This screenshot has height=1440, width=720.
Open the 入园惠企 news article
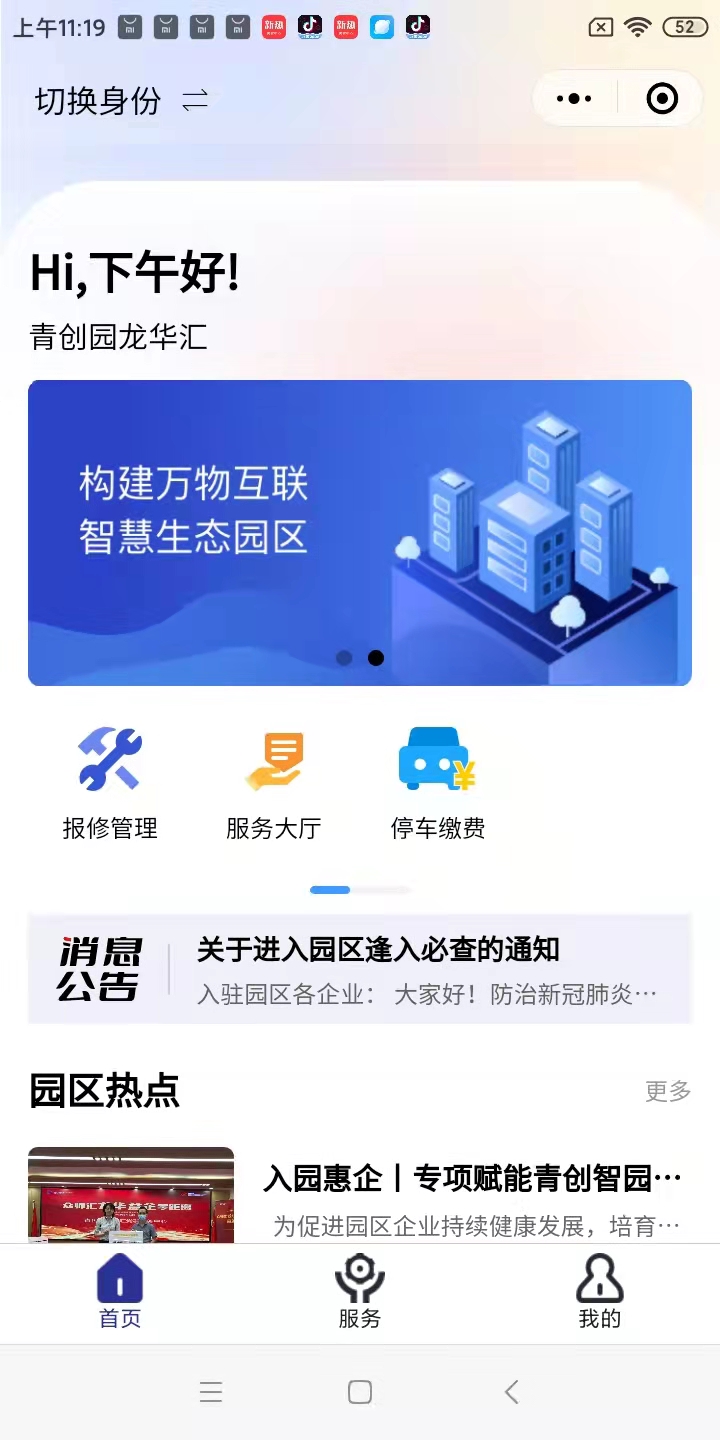point(470,1180)
